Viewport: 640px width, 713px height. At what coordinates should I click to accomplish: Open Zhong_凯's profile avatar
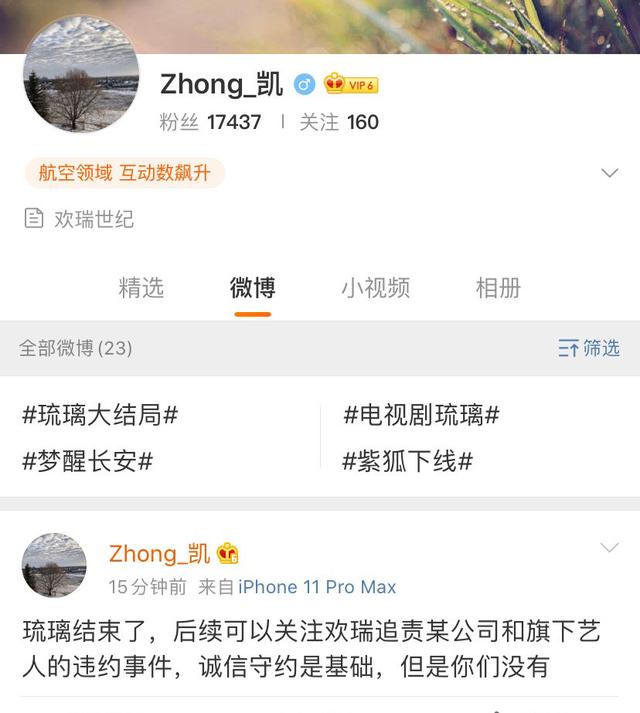click(x=82, y=88)
